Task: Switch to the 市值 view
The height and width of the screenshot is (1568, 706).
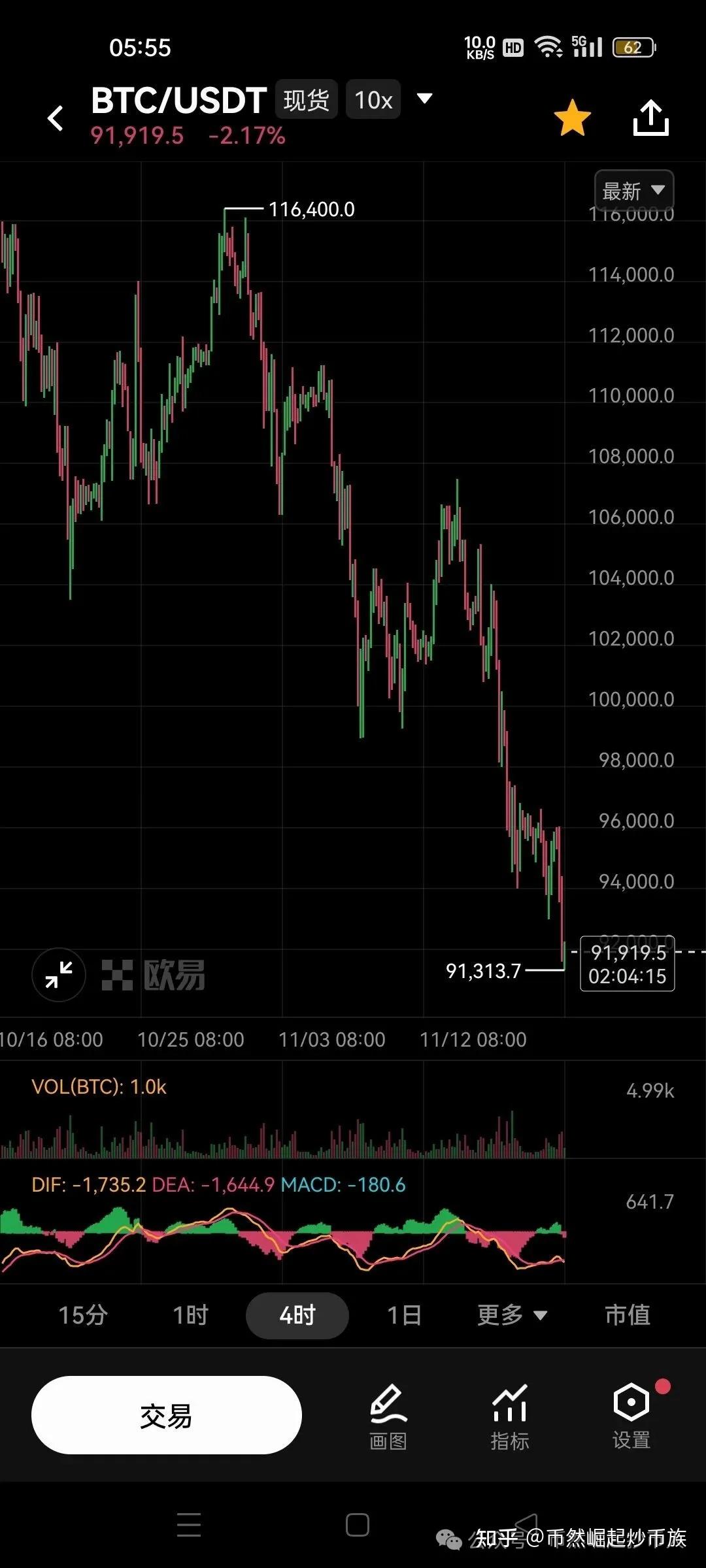Action: pos(628,1315)
